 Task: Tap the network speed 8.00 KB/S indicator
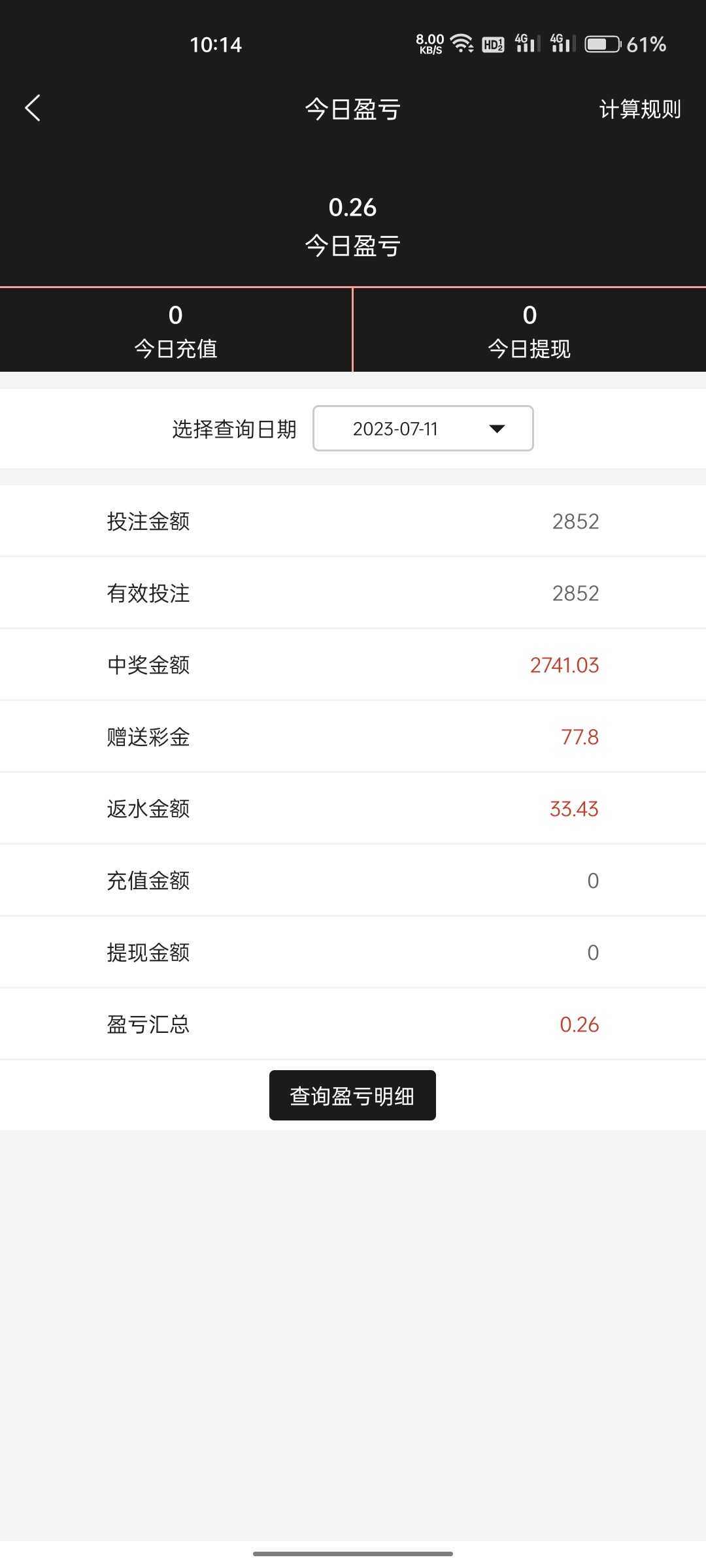click(430, 43)
